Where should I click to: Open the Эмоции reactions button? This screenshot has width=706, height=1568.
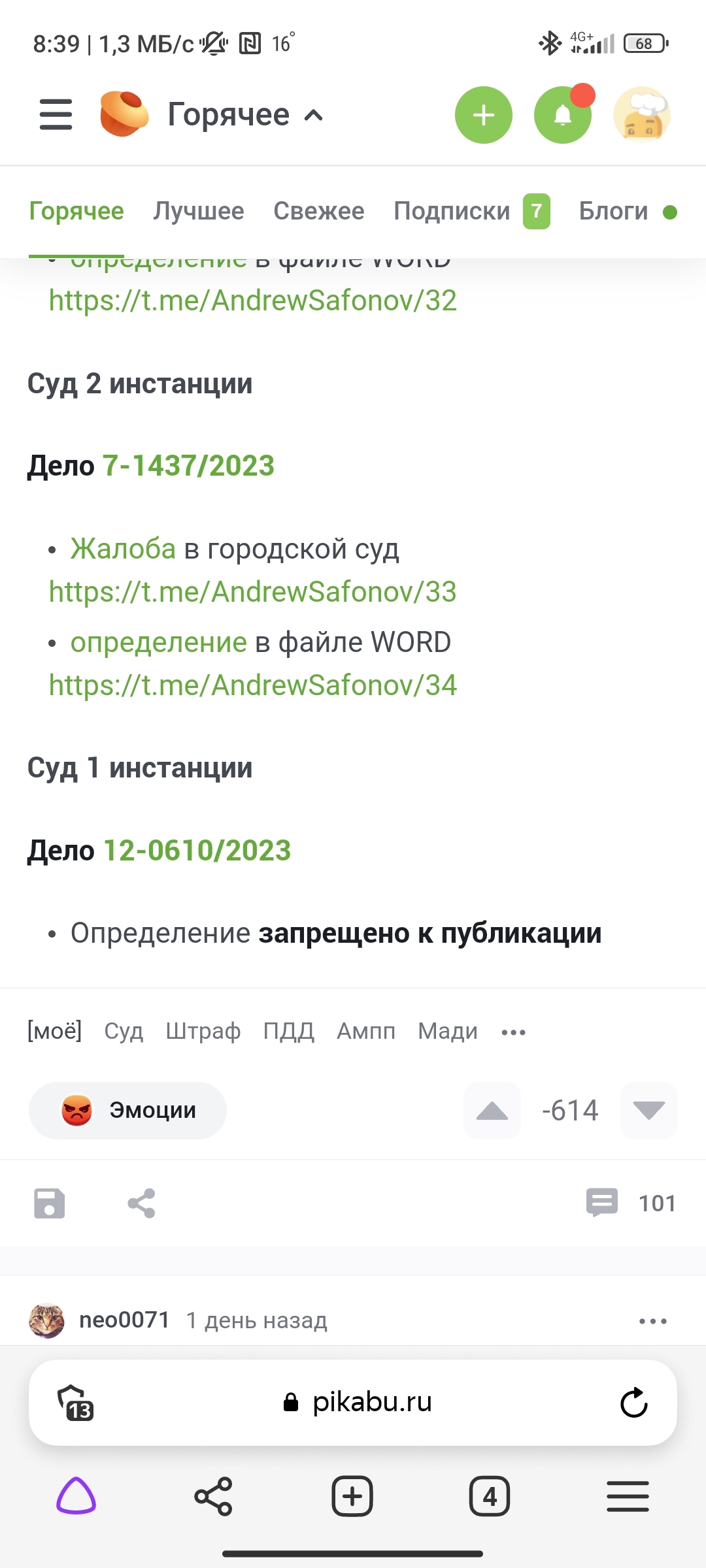pyautogui.click(x=127, y=1110)
